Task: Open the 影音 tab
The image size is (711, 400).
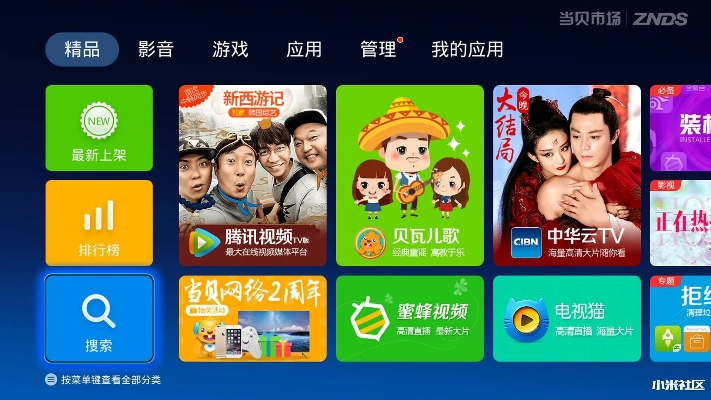Action: (156, 49)
